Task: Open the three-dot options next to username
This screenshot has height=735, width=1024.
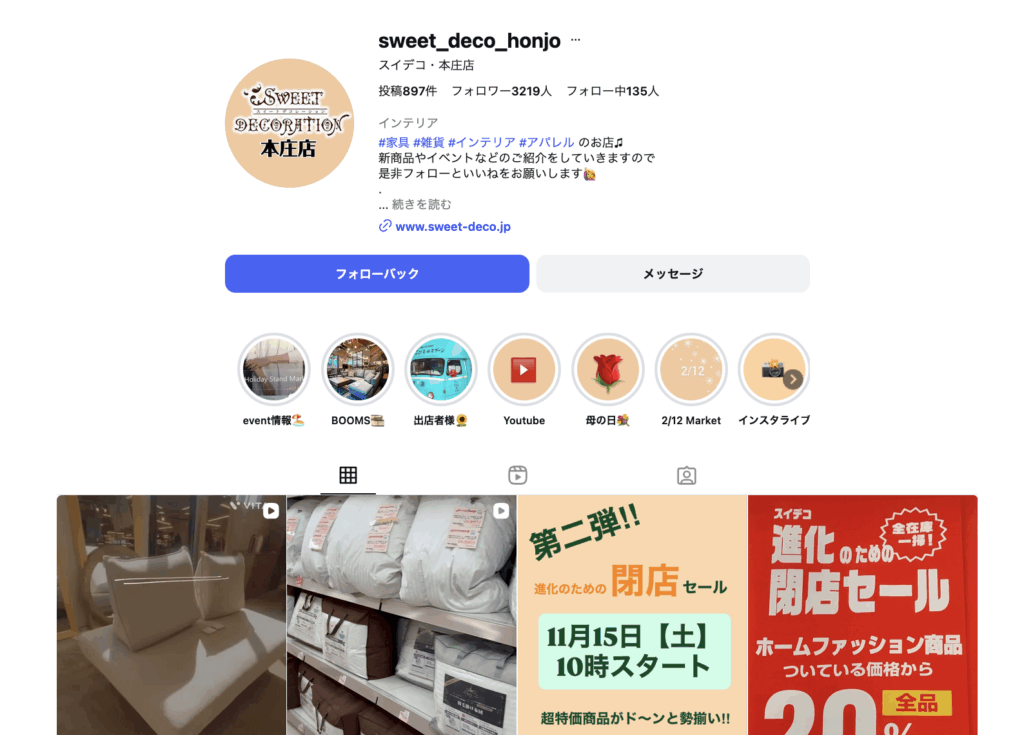Action: pyautogui.click(x=575, y=41)
